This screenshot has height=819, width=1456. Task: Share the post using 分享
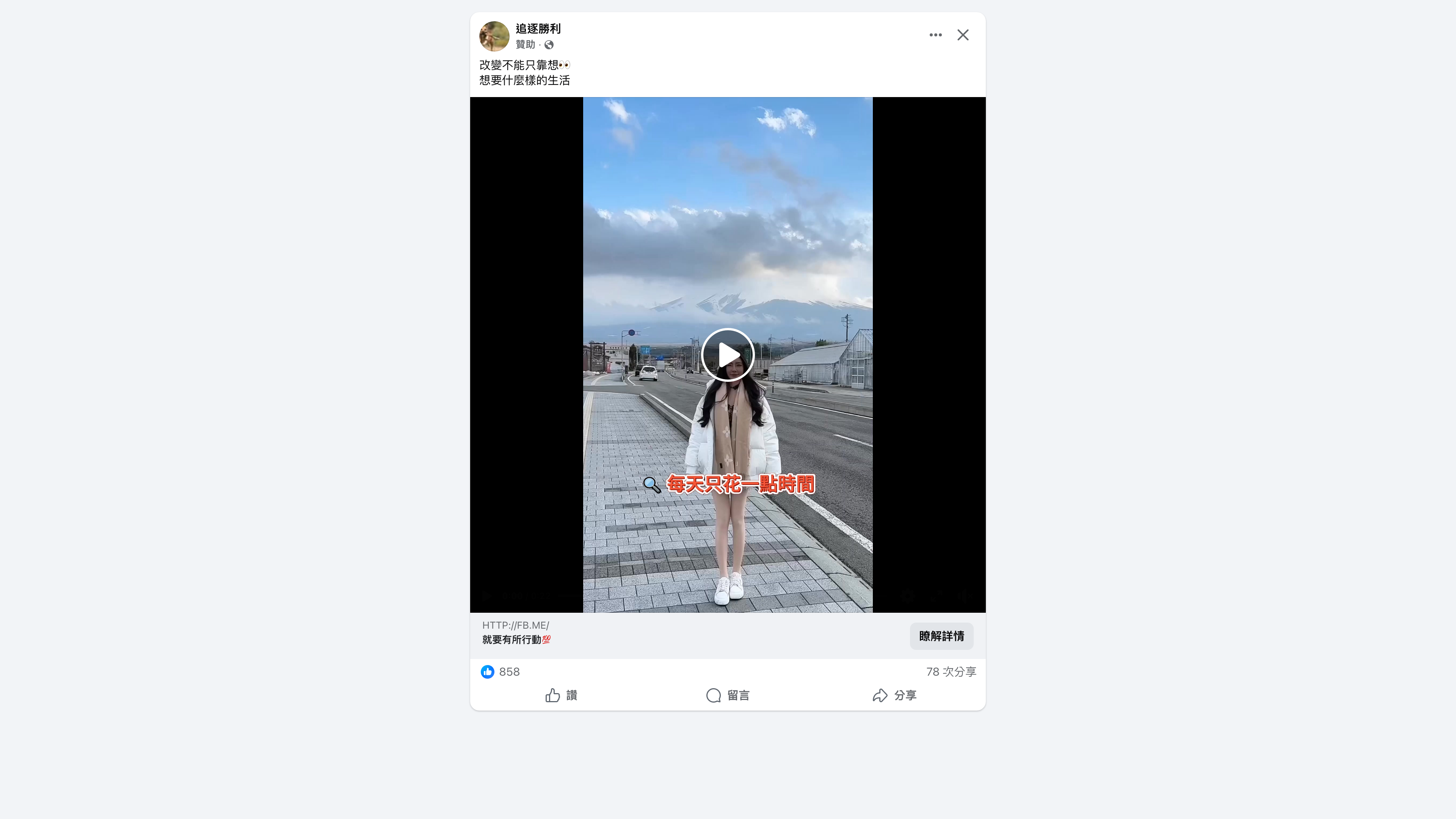tap(894, 695)
